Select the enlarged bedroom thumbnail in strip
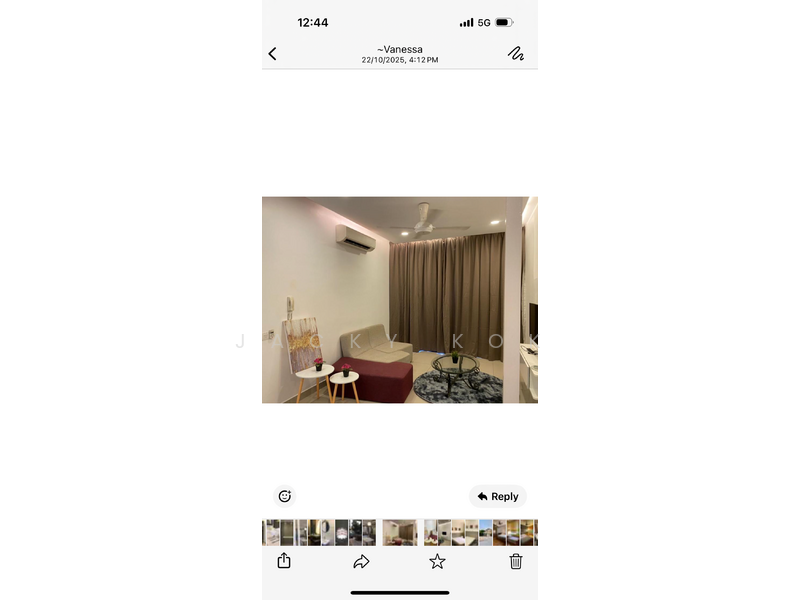800x600 pixels. click(400, 532)
